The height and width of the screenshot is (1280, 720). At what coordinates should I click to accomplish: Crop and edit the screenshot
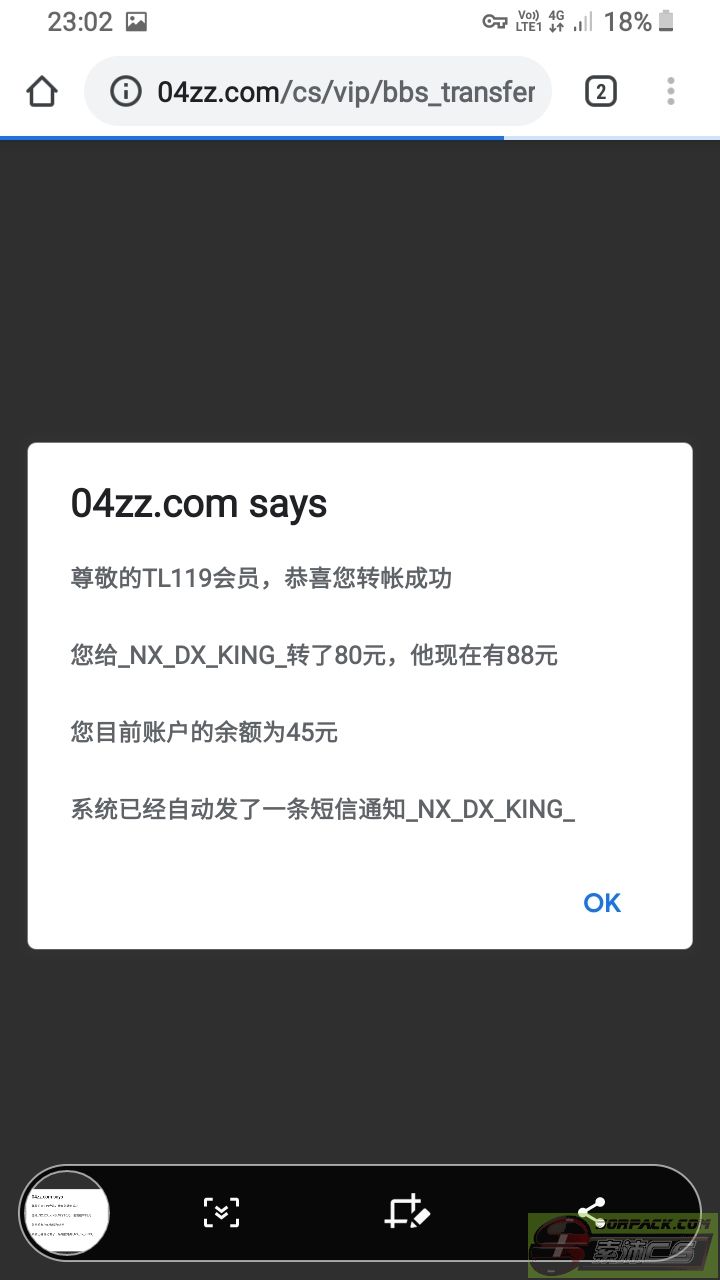407,1213
